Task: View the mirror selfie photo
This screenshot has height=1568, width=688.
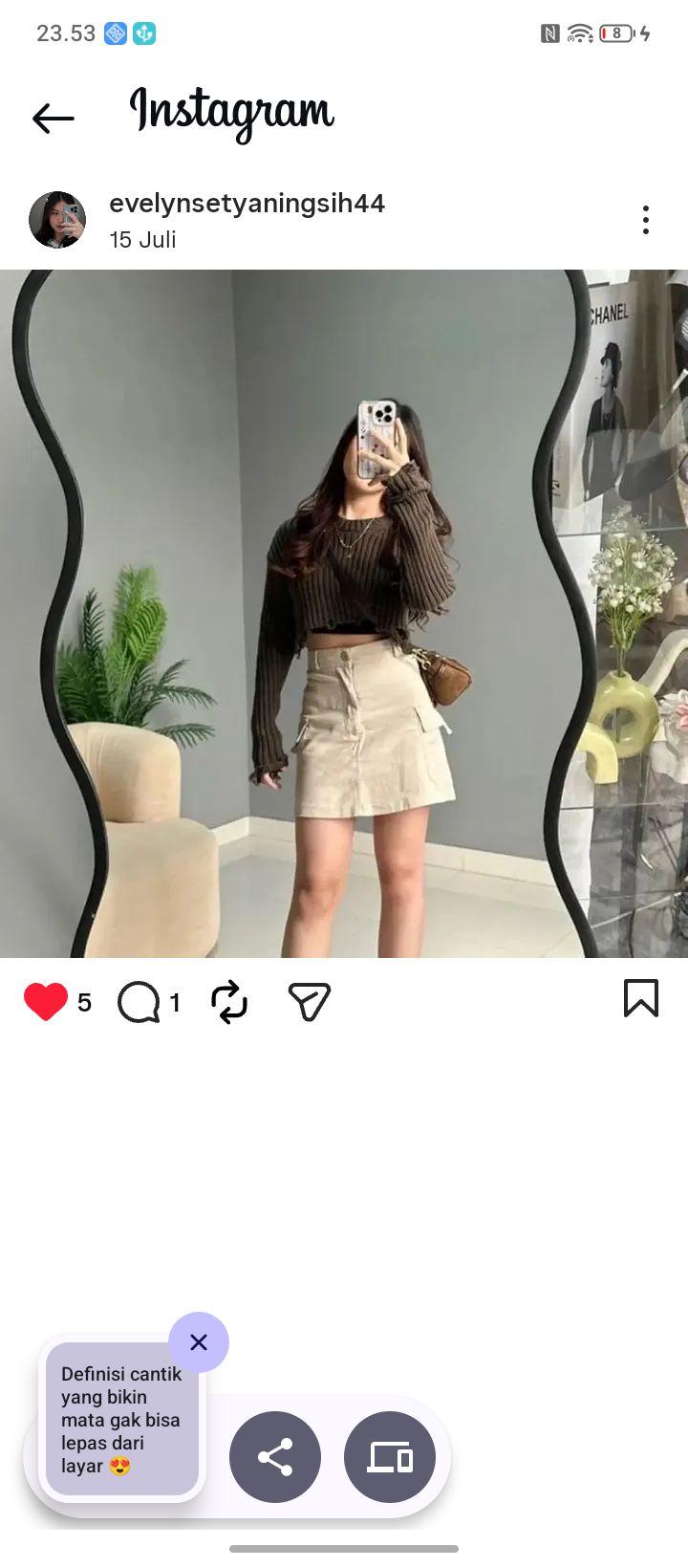Action: (344, 613)
